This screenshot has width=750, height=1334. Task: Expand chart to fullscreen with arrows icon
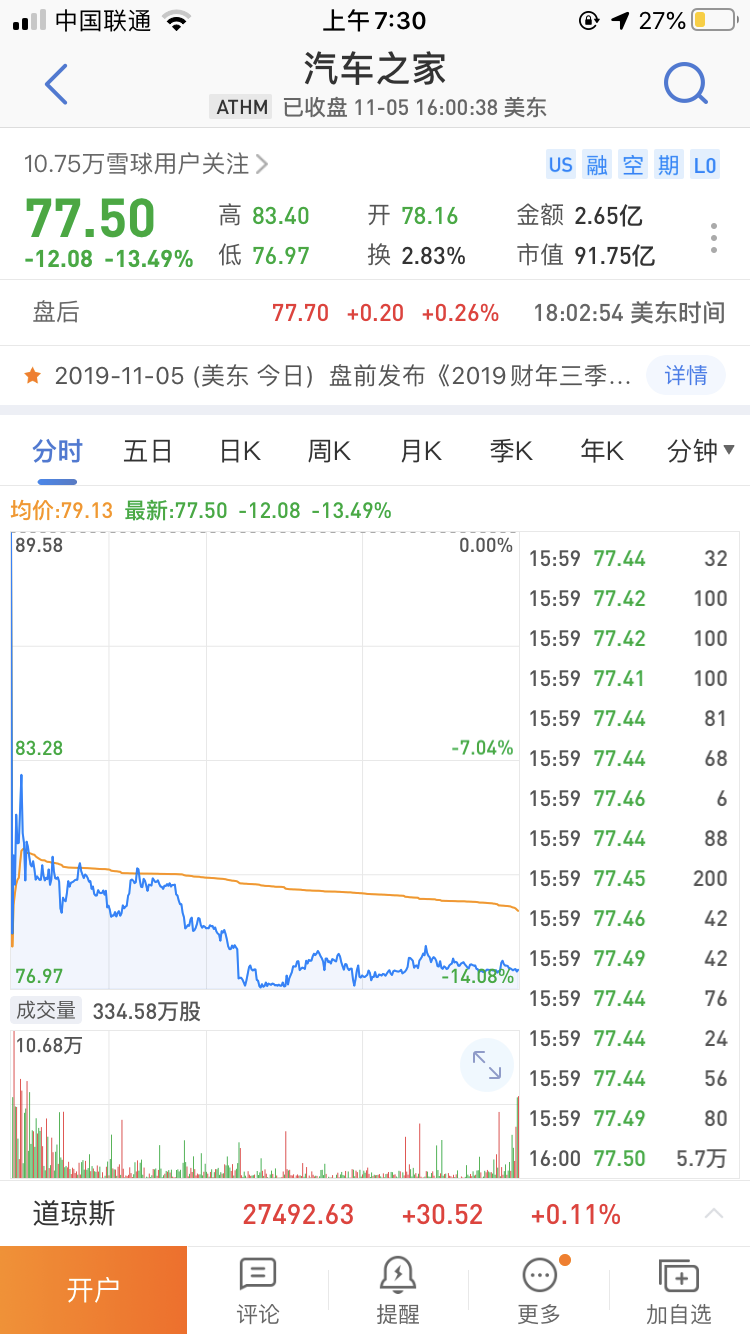coord(487,1065)
